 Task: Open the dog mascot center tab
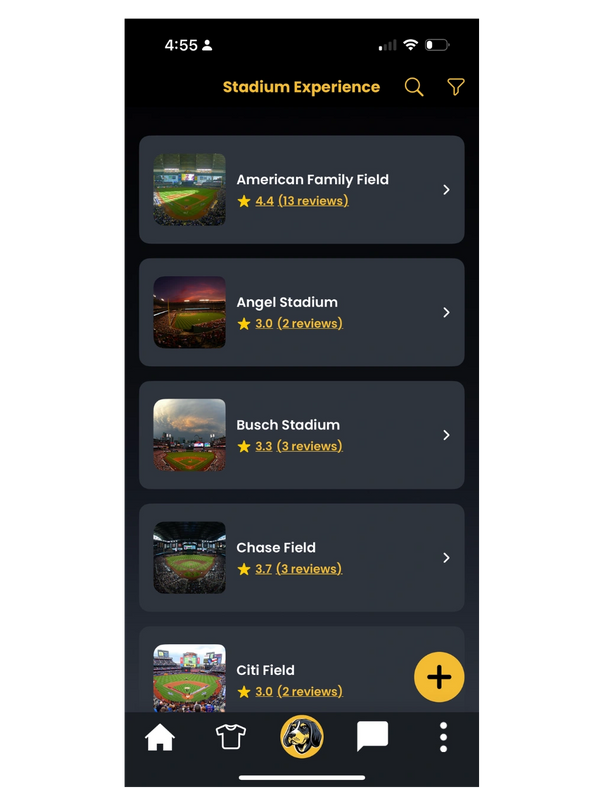(x=301, y=738)
